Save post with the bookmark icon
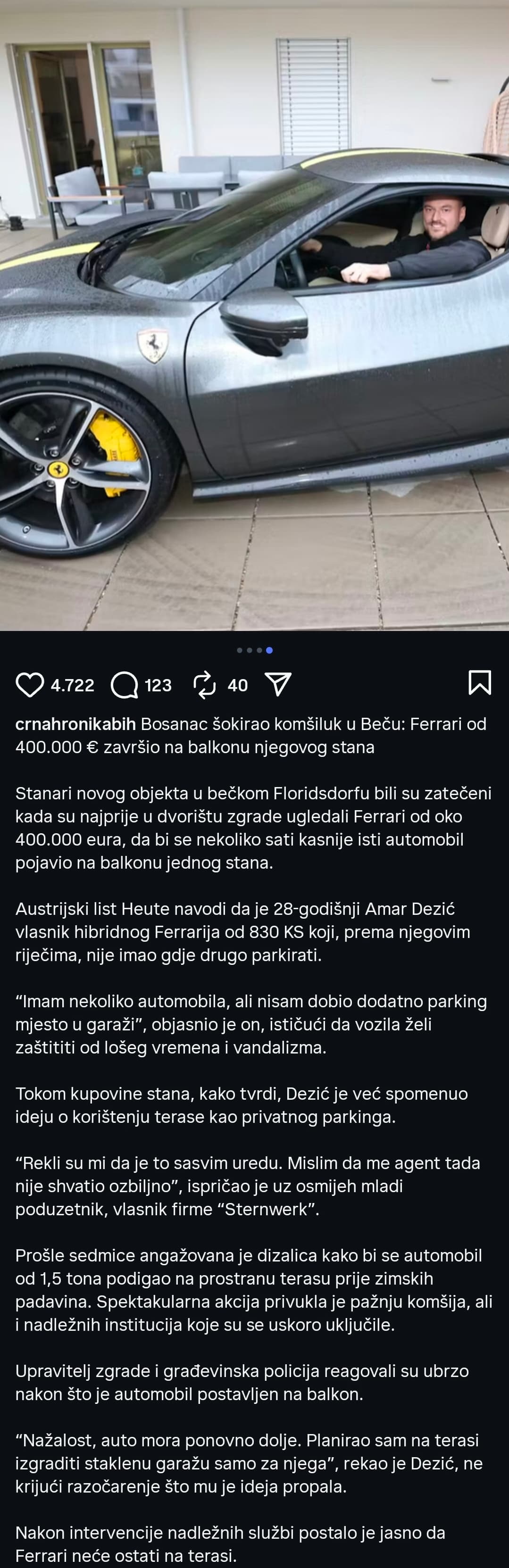 479,683
